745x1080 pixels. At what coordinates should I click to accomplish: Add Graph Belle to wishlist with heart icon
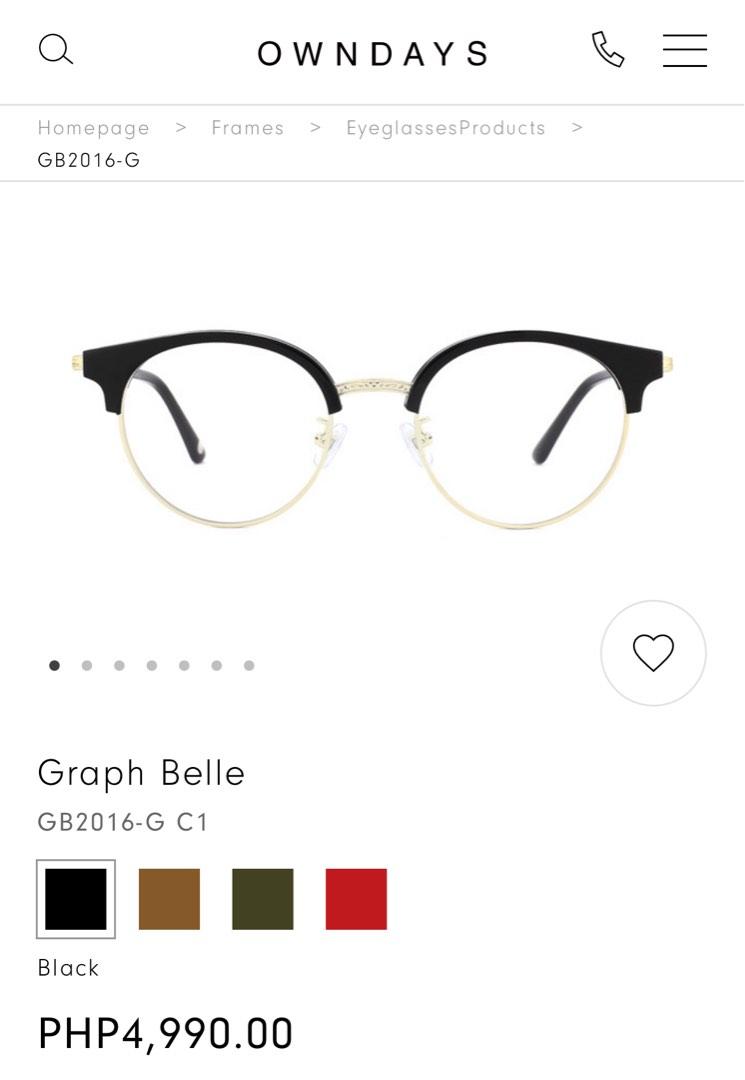653,652
